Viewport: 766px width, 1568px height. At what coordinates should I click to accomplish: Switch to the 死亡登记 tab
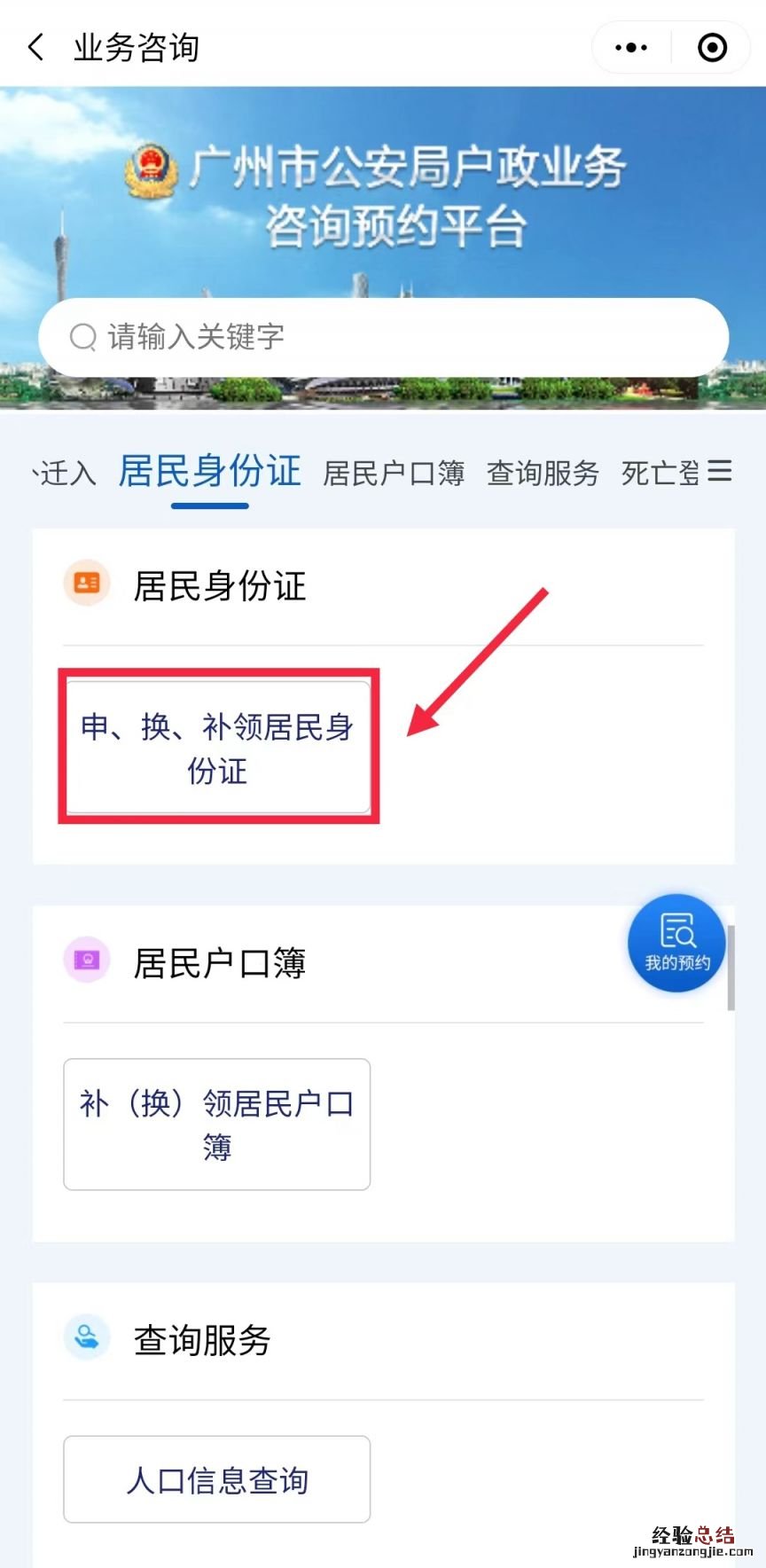tap(660, 473)
